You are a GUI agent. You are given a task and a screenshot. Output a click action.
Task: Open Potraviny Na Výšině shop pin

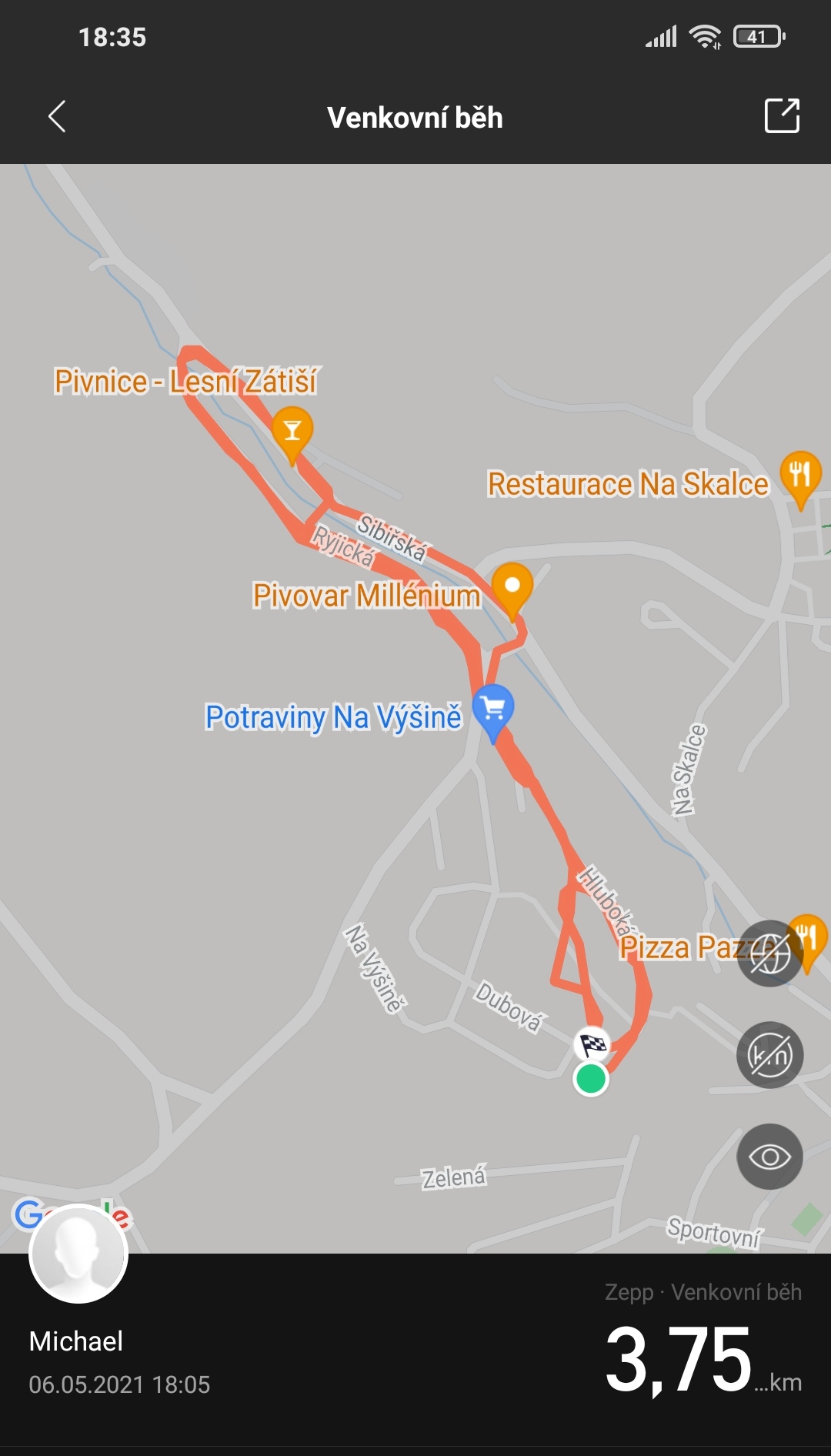click(493, 711)
